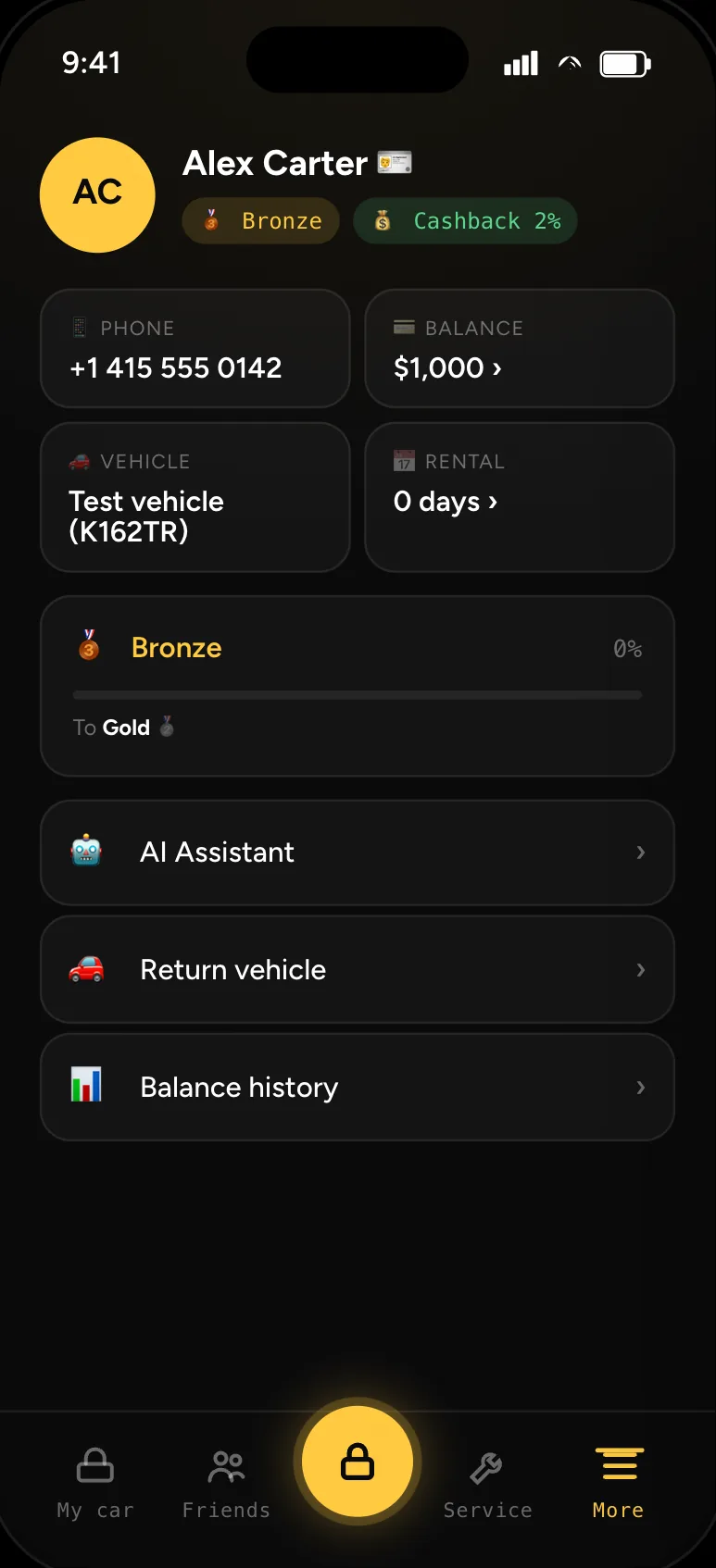Tap the Bronze level chip
Screen dimensions: 716x1568
[x=261, y=221]
